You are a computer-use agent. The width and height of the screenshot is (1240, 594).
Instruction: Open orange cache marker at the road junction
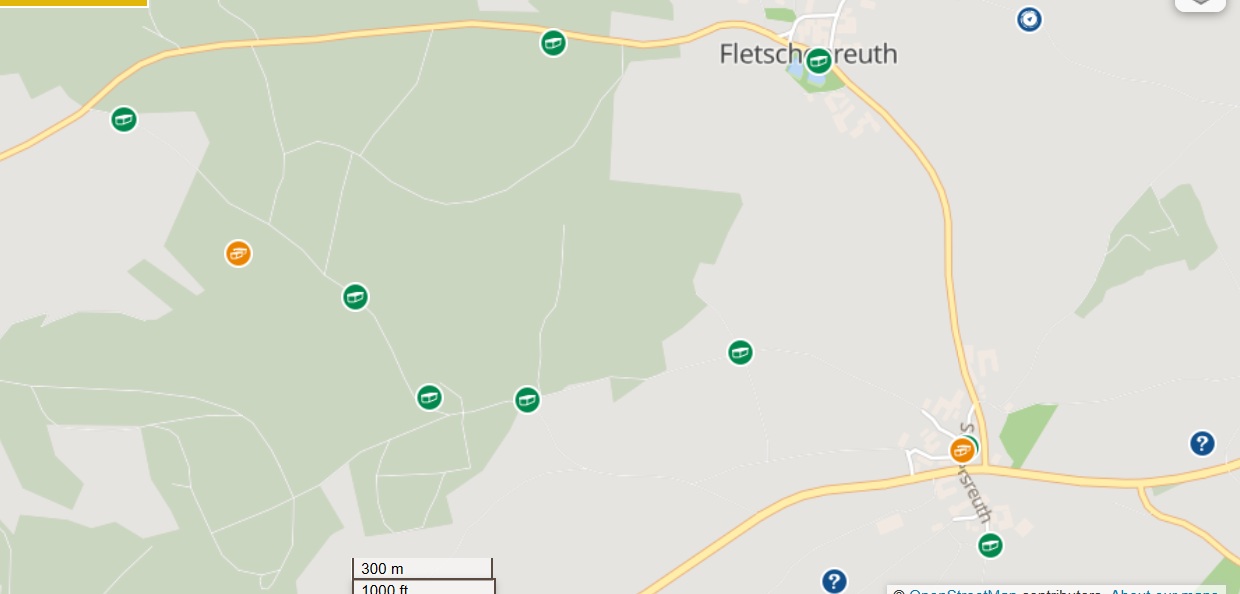(x=960, y=450)
